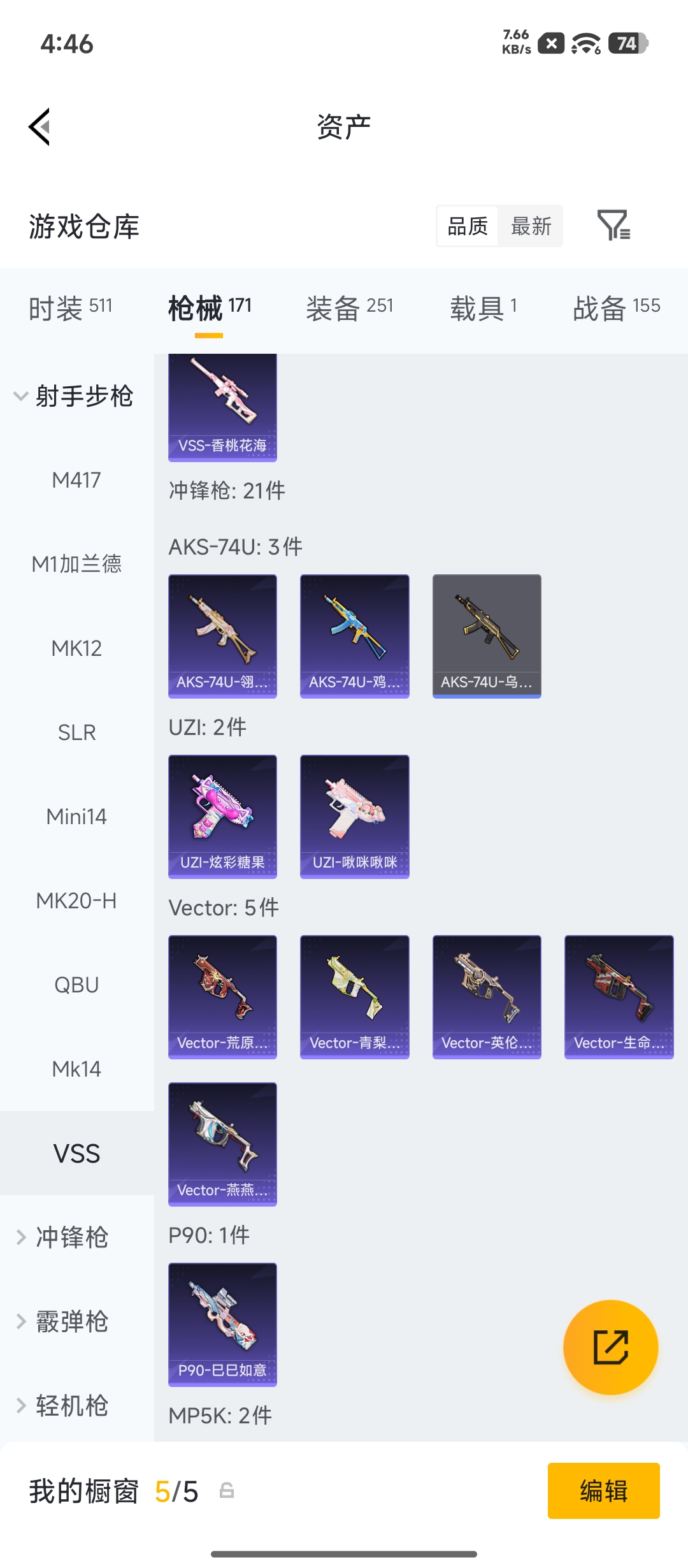
Task: Switch to the 时装 tab
Action: coord(71,309)
